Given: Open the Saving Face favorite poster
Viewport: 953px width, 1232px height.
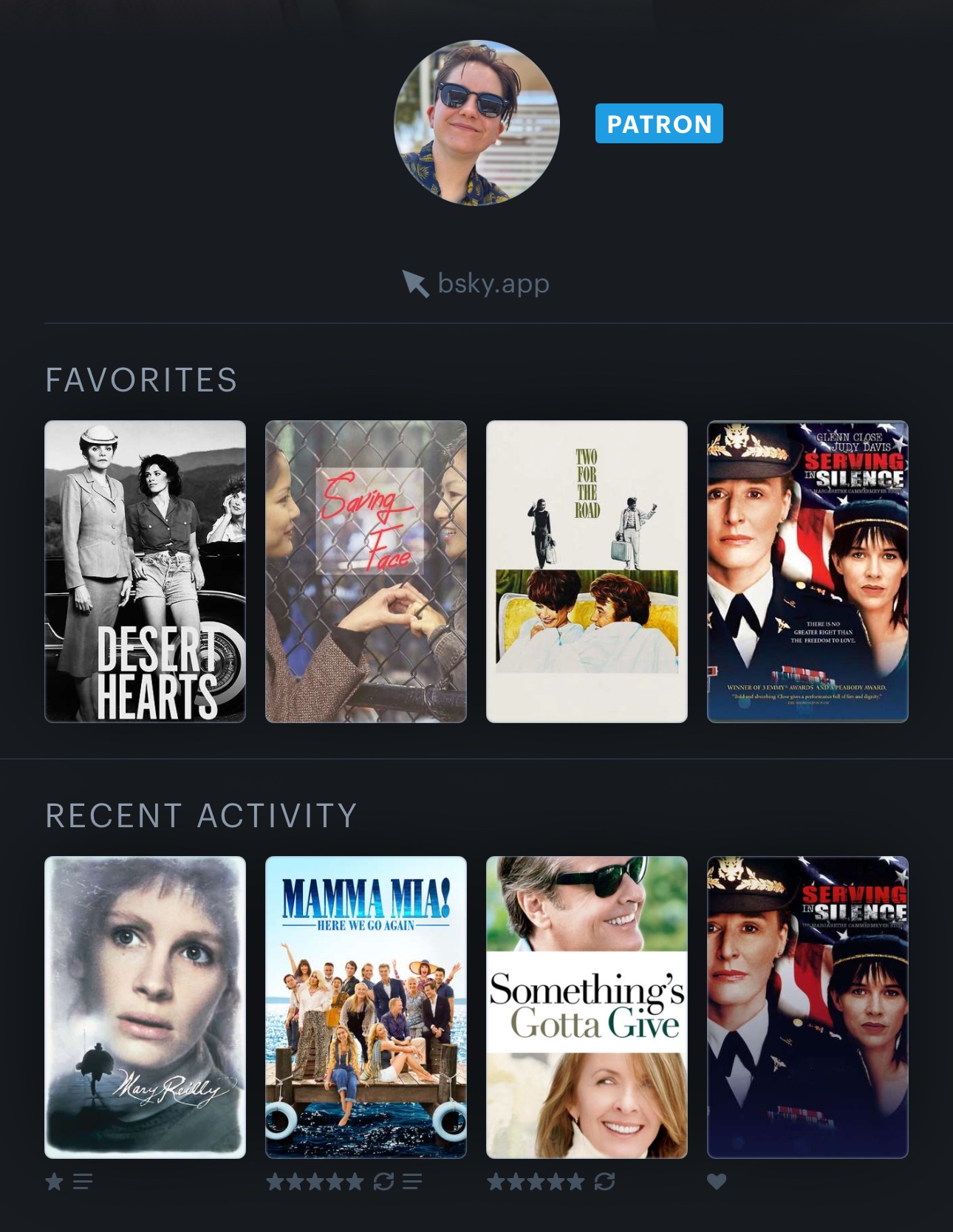Looking at the screenshot, I should (x=366, y=571).
